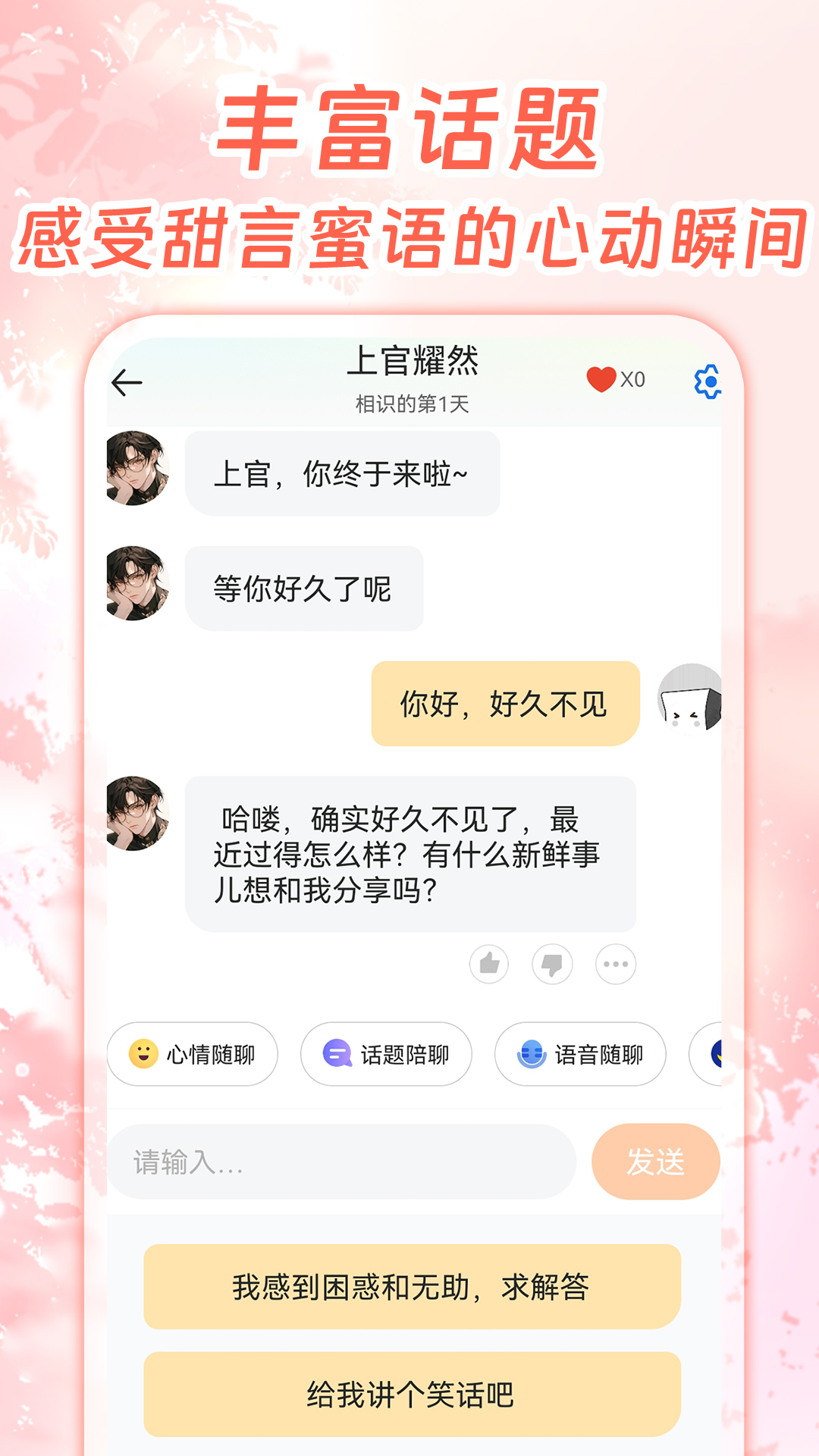Open more options via the ellipsis icon

point(616,963)
